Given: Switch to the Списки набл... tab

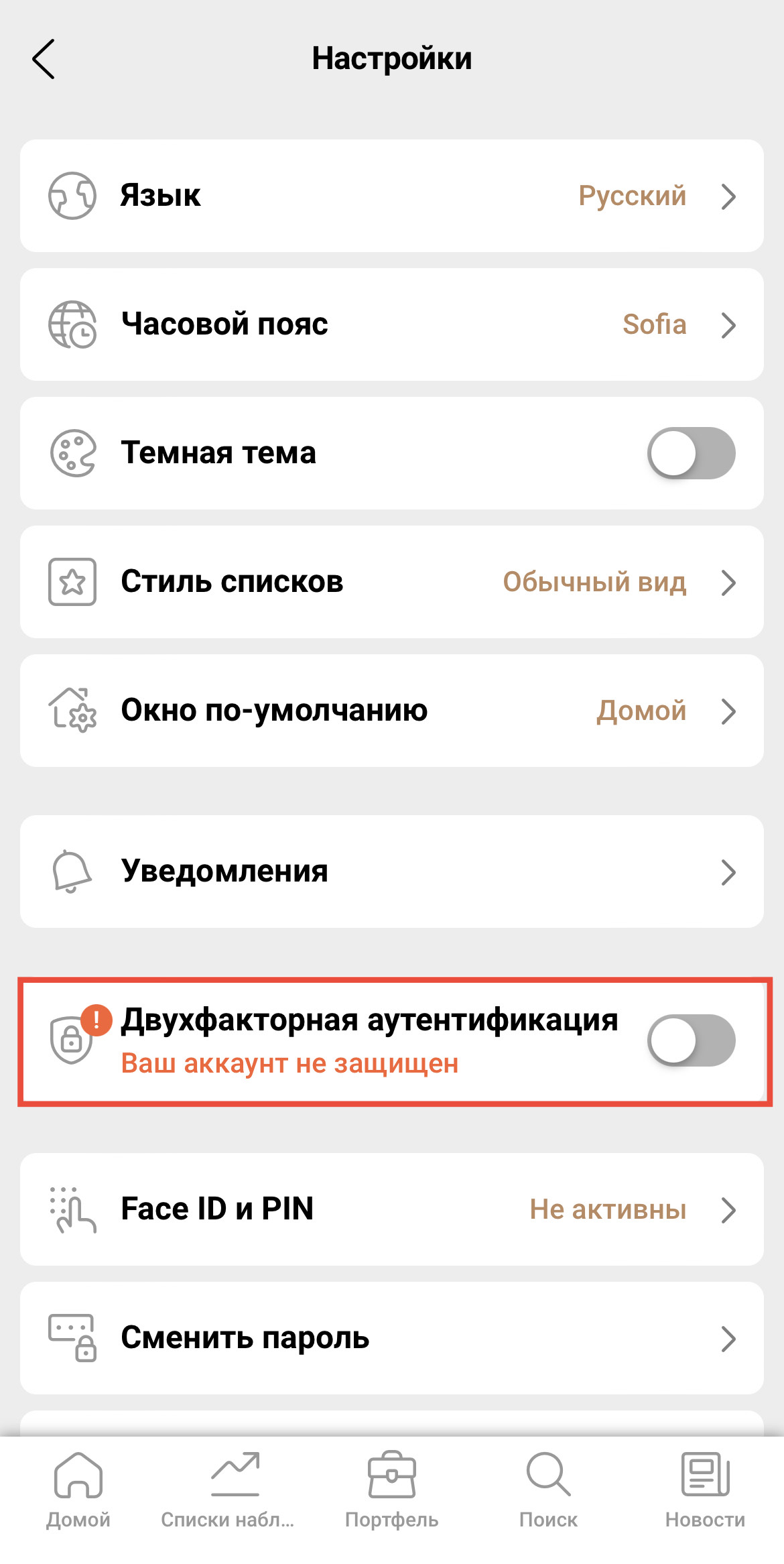Looking at the screenshot, I should click(228, 1490).
